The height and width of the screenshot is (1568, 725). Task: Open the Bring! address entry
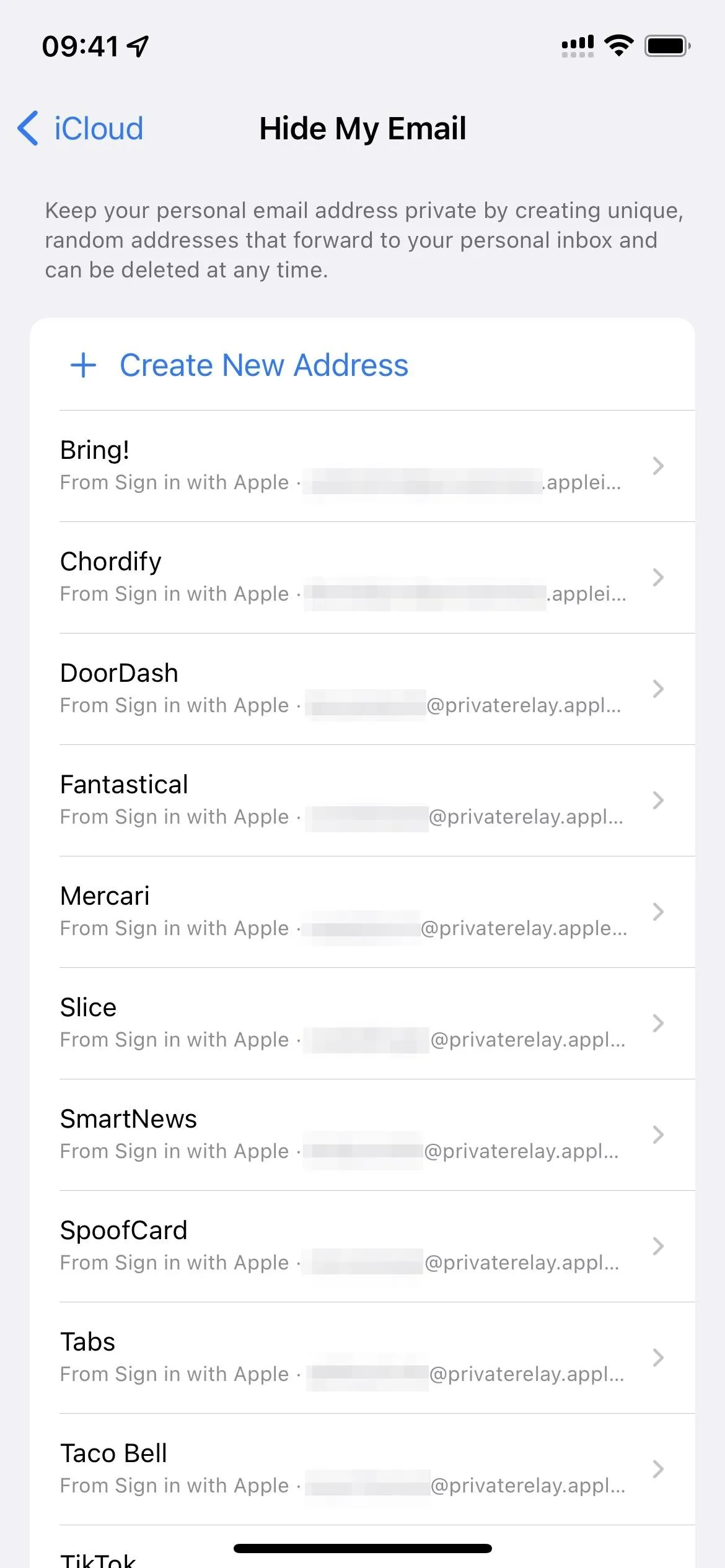[362, 466]
